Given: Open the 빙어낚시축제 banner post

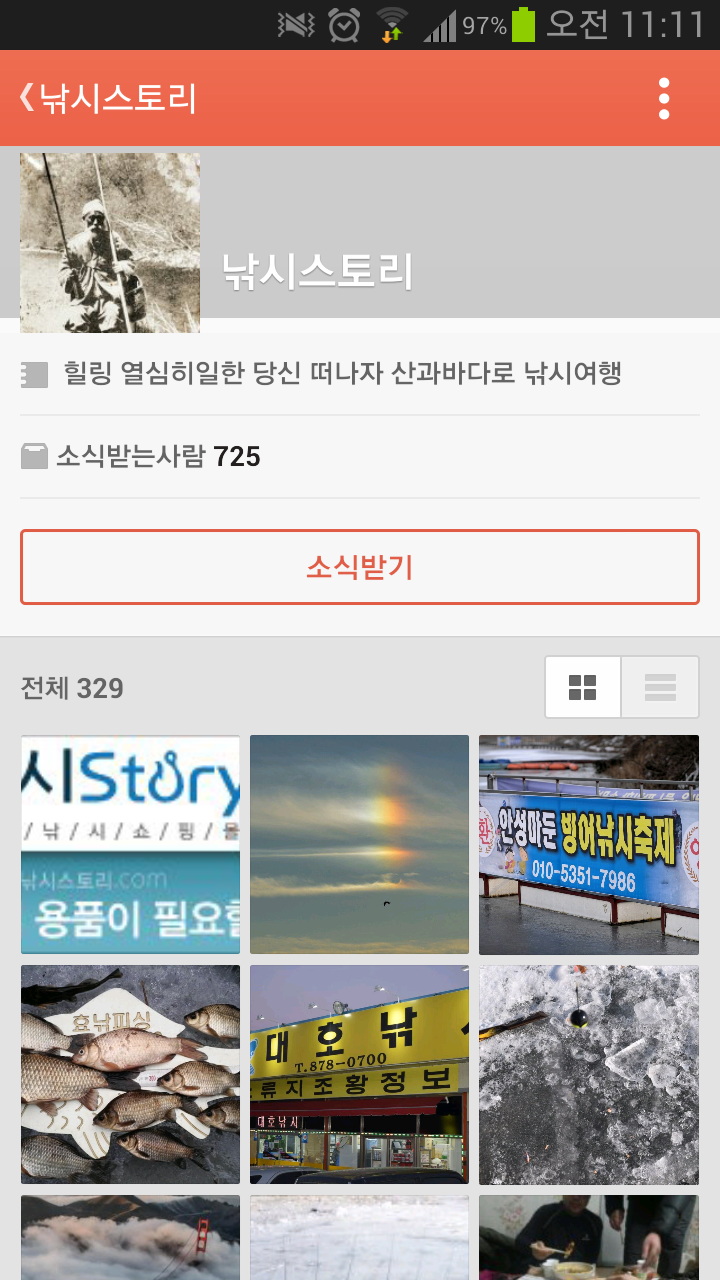Looking at the screenshot, I should pyautogui.click(x=588, y=845).
